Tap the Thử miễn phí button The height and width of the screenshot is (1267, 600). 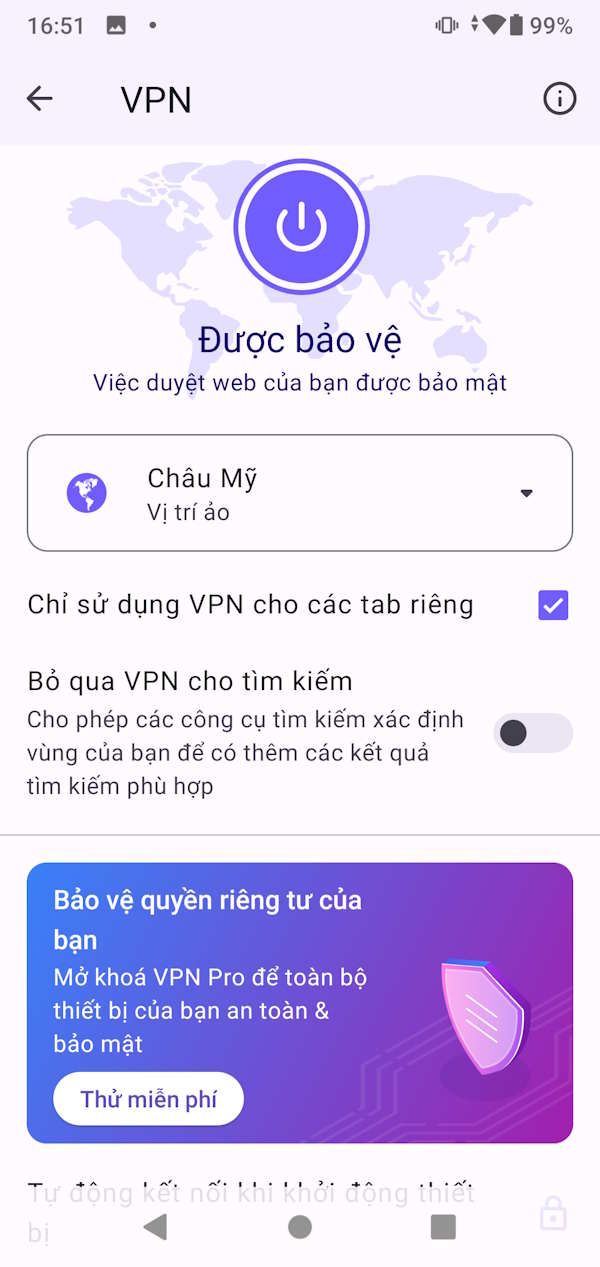148,1100
